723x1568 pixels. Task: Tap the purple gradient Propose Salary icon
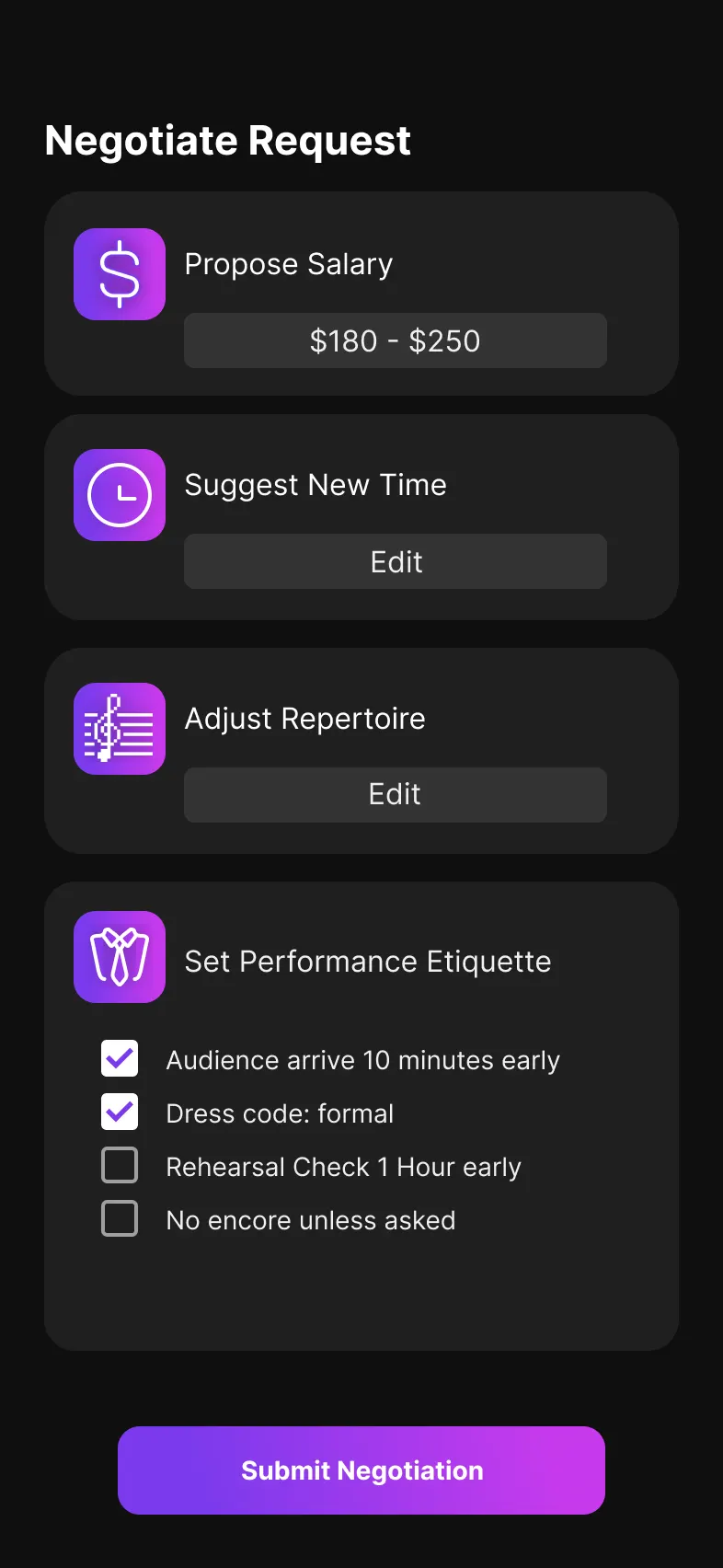click(x=119, y=273)
